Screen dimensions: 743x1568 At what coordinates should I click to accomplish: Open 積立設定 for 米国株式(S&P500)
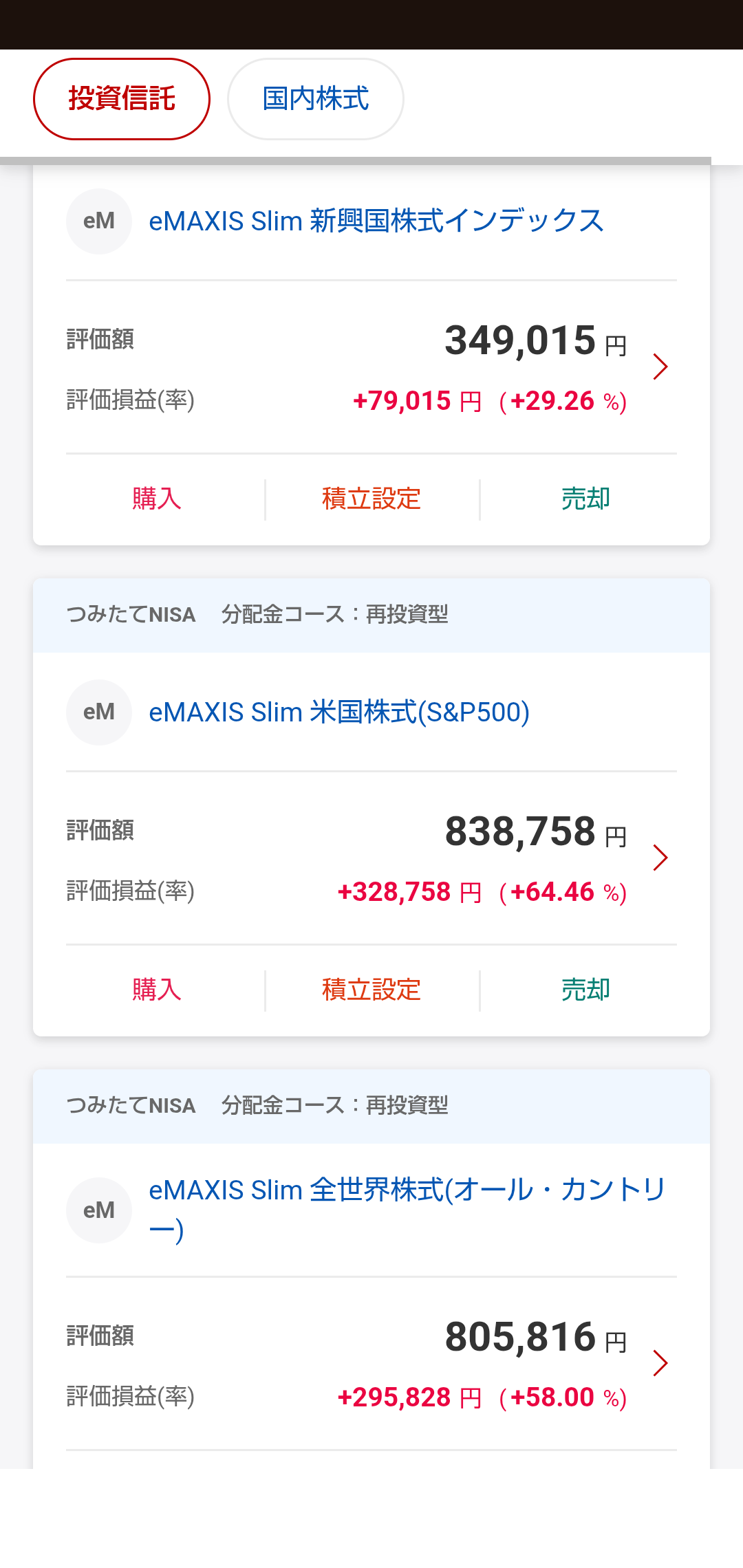(371, 990)
